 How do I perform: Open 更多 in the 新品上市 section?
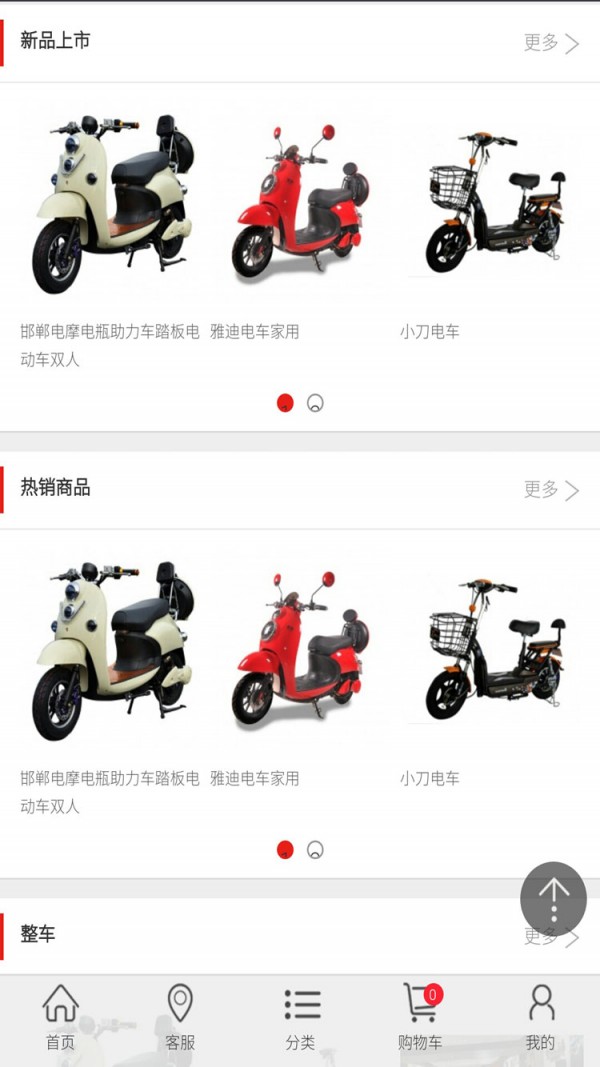(551, 42)
